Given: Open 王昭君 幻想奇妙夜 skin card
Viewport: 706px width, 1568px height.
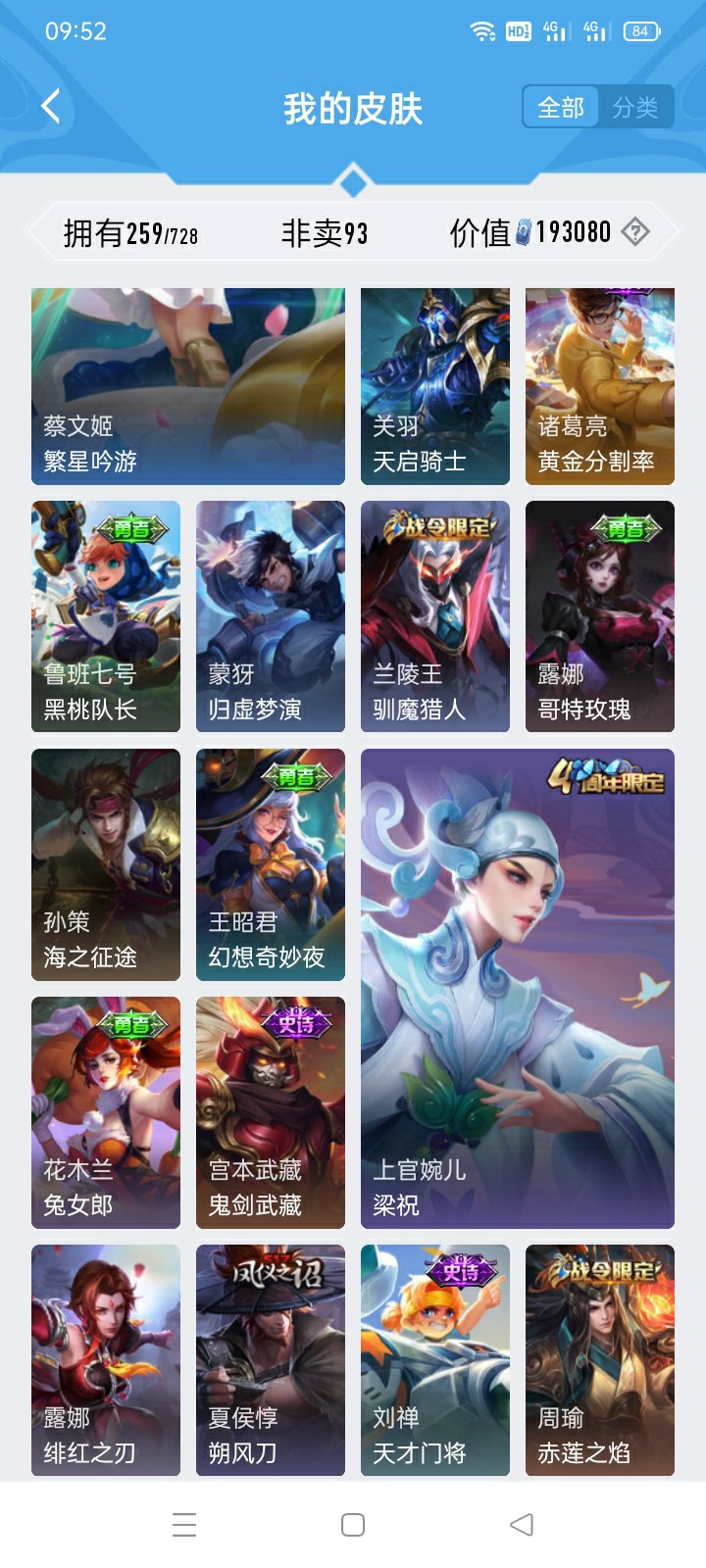Looking at the screenshot, I should (x=271, y=864).
